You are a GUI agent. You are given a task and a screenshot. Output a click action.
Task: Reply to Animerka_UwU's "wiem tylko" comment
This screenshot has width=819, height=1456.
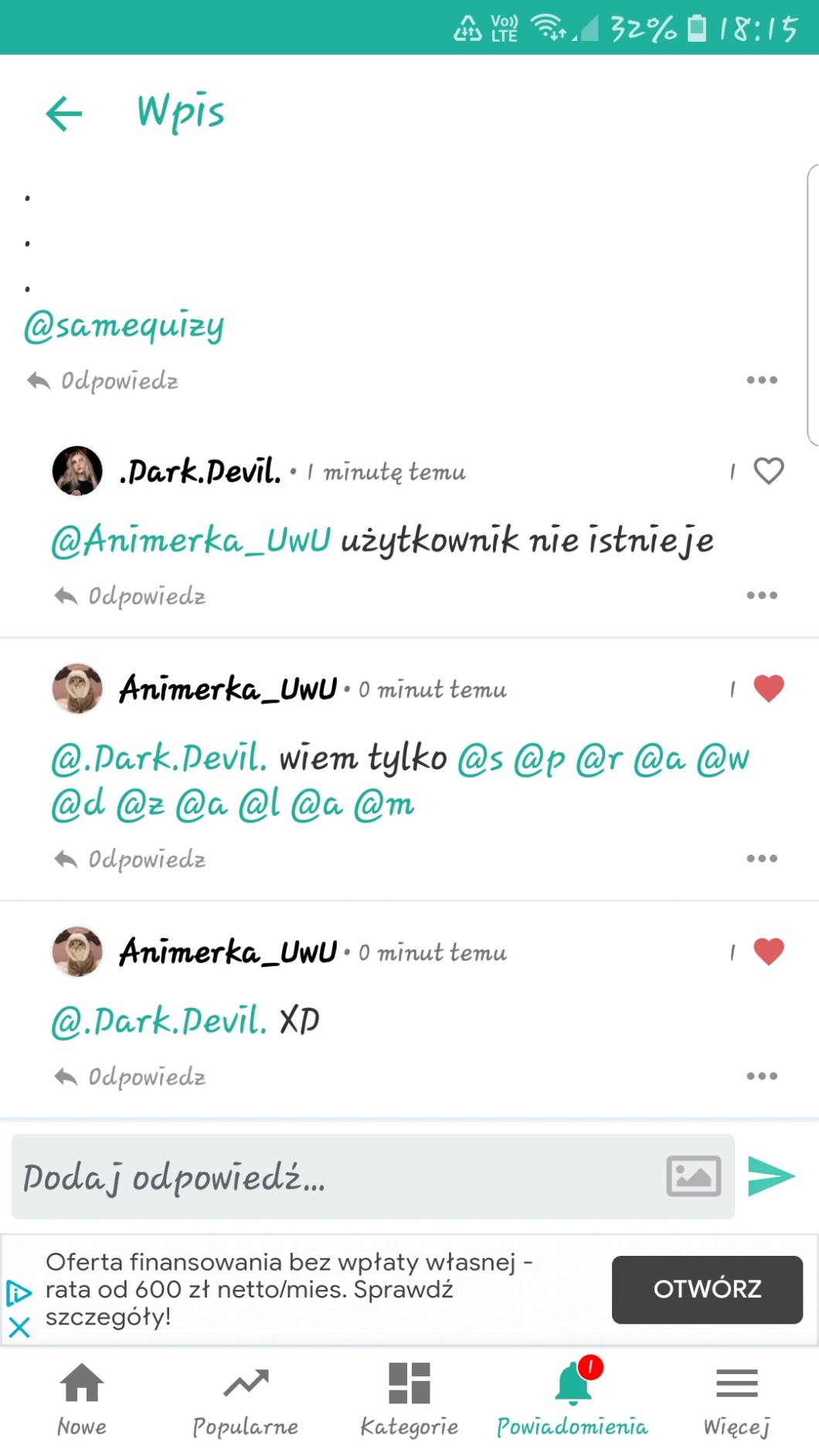(131, 859)
